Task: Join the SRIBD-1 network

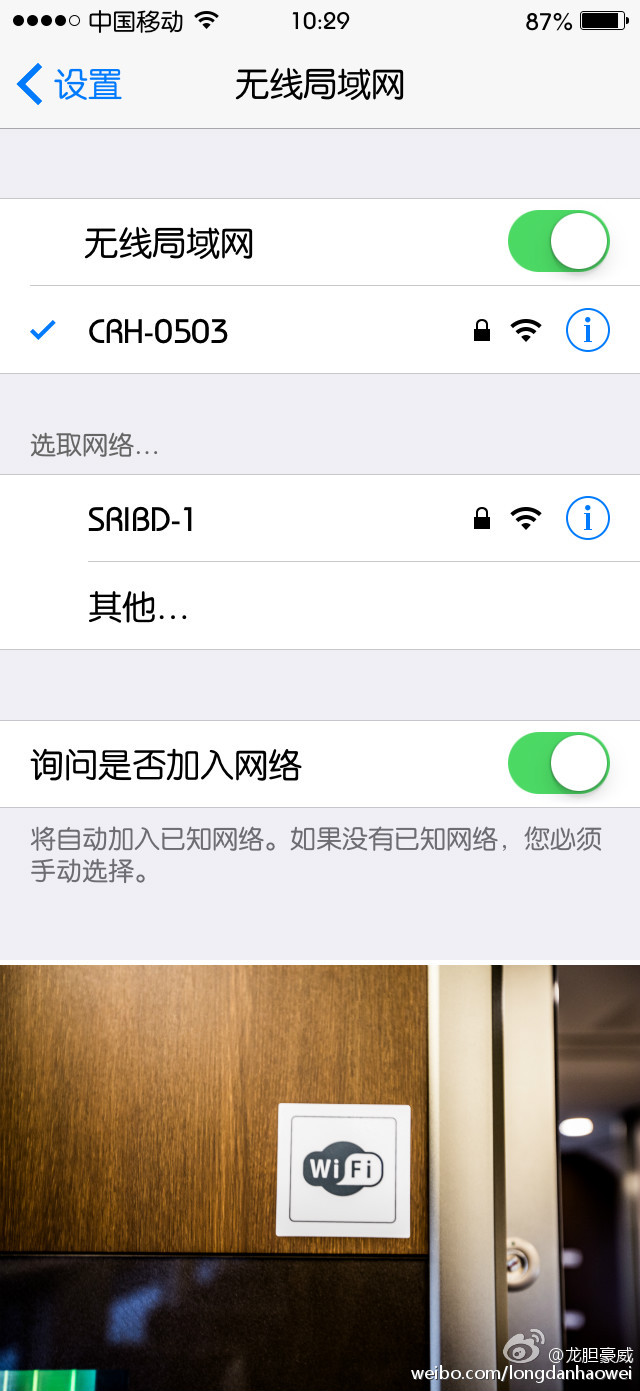Action: pyautogui.click(x=320, y=518)
